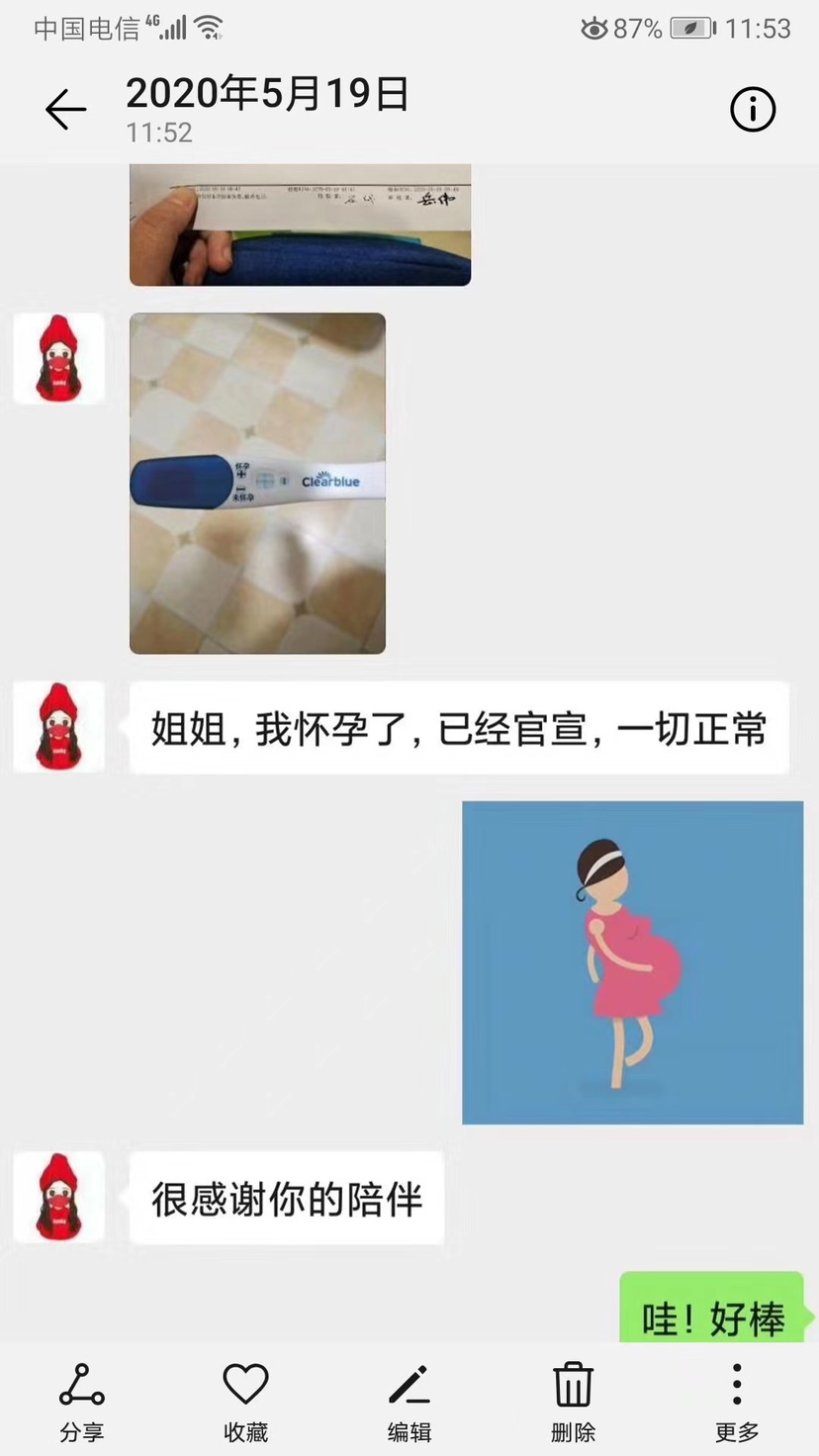
Task: Open the 更多 overflow options
Action: pos(737,1401)
